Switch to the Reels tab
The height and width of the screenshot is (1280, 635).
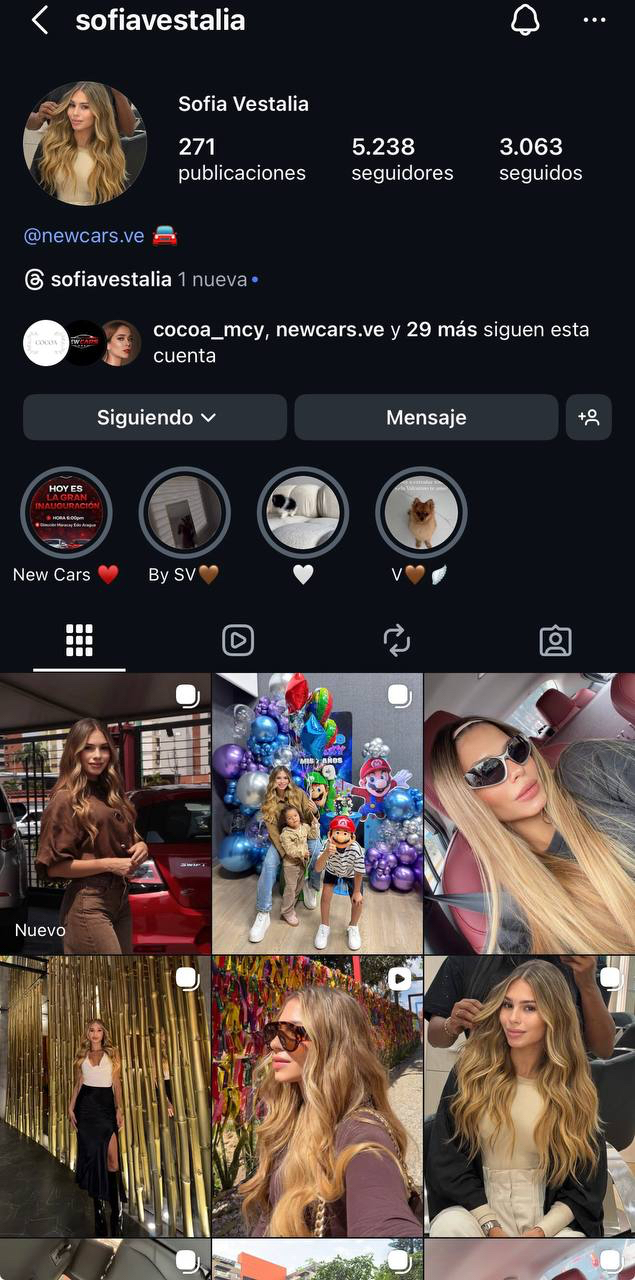(x=238, y=640)
